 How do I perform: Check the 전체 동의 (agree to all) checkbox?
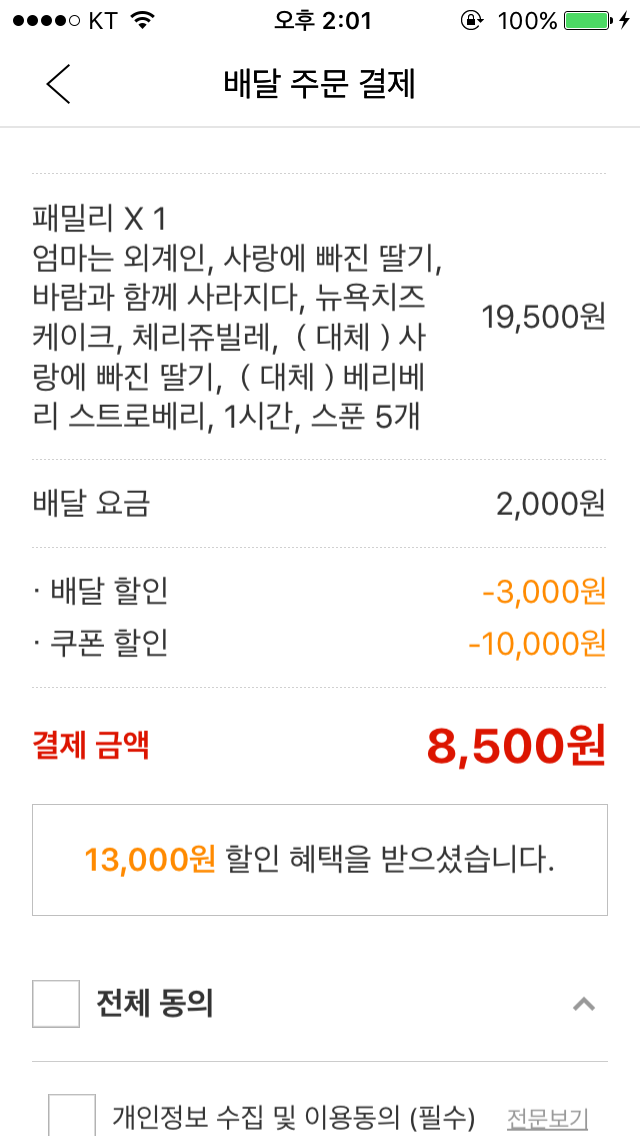click(56, 1003)
